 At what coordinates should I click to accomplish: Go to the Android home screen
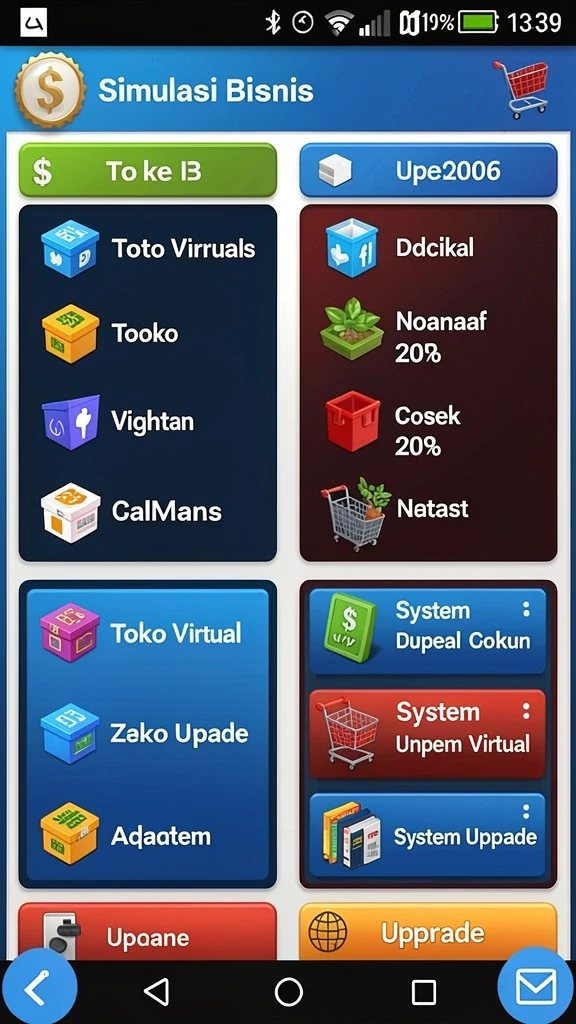(x=289, y=992)
